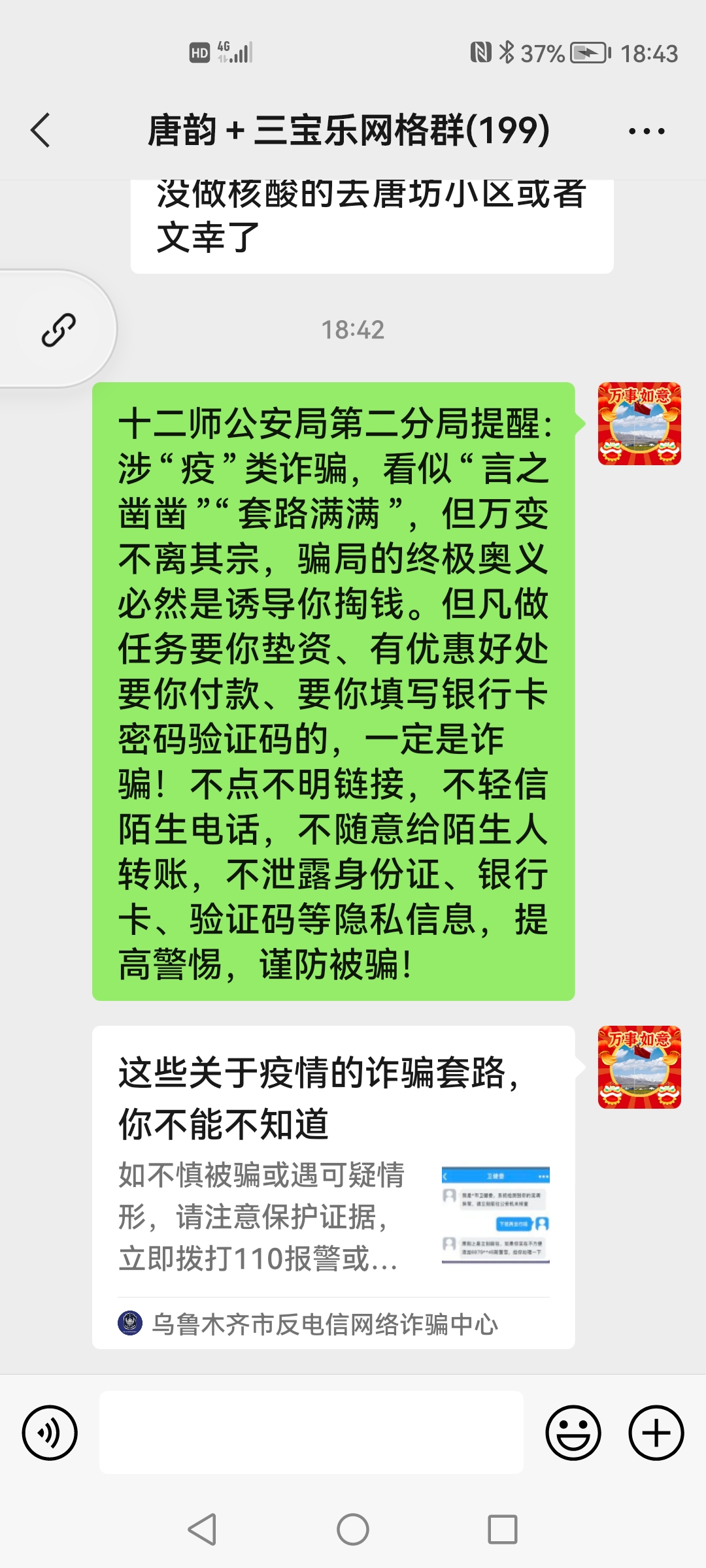Switch to voice message input
Screen dimensions: 706x1568
tap(50, 1433)
